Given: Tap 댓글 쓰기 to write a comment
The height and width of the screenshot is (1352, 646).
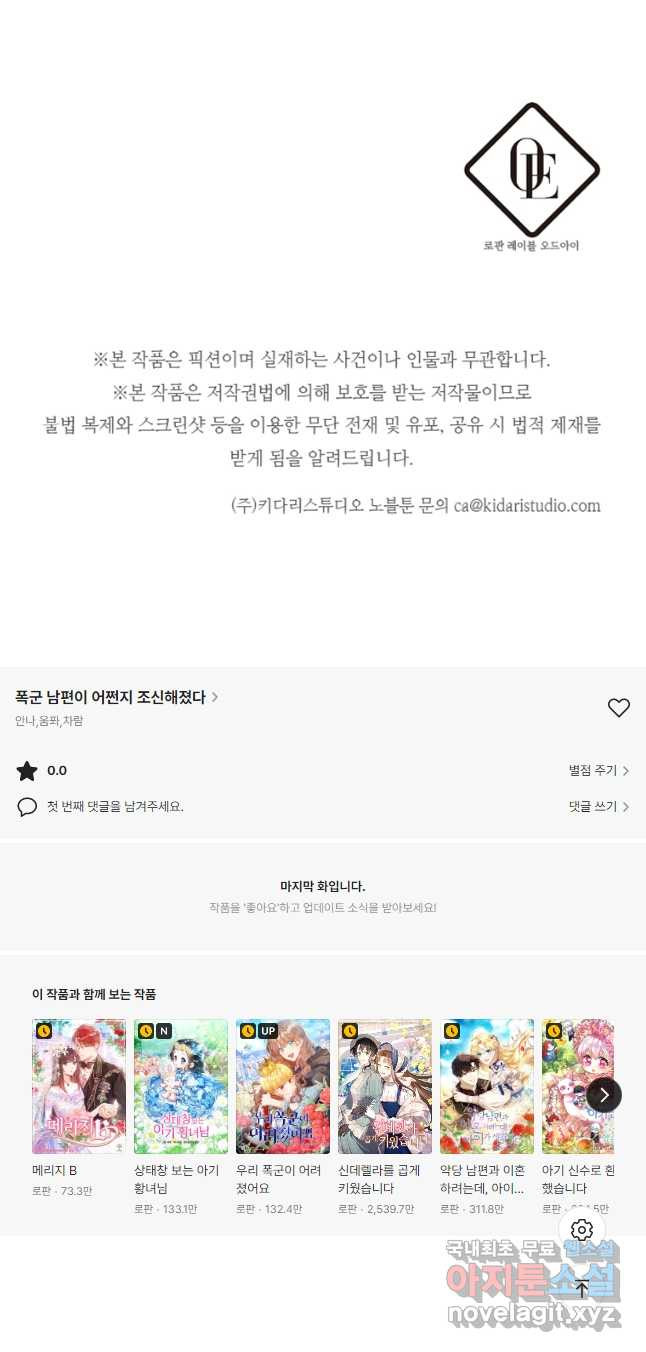Looking at the screenshot, I should pyautogui.click(x=598, y=806).
